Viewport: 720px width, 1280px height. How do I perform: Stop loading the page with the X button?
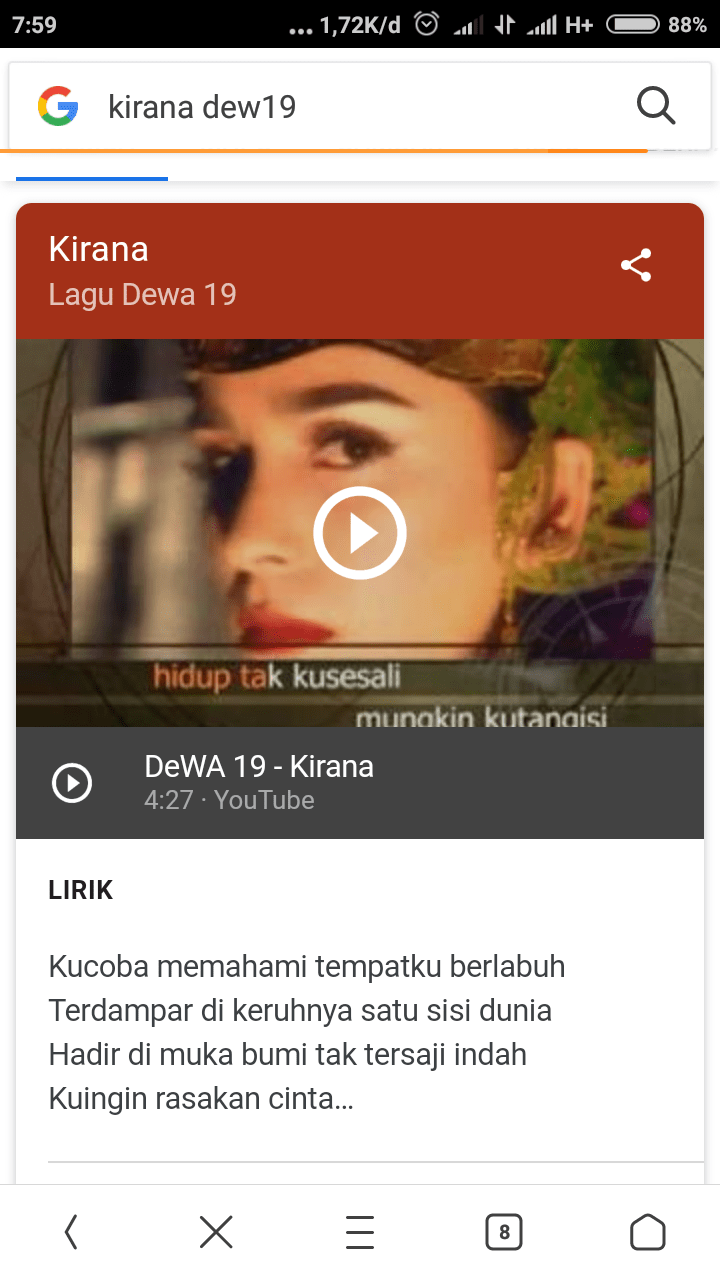pos(216,1232)
